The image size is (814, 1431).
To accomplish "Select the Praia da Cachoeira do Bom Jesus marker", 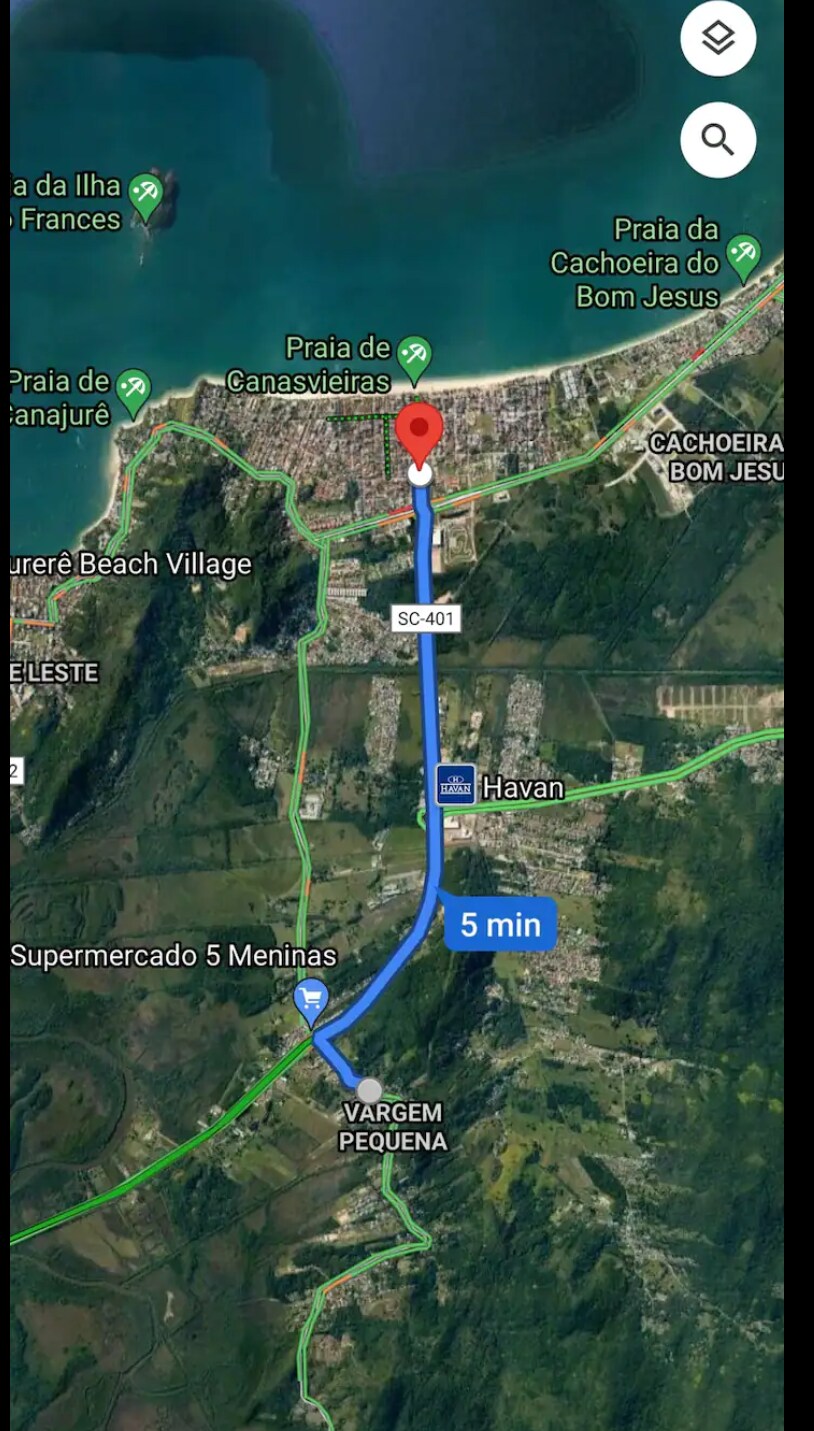I will pyautogui.click(x=743, y=254).
